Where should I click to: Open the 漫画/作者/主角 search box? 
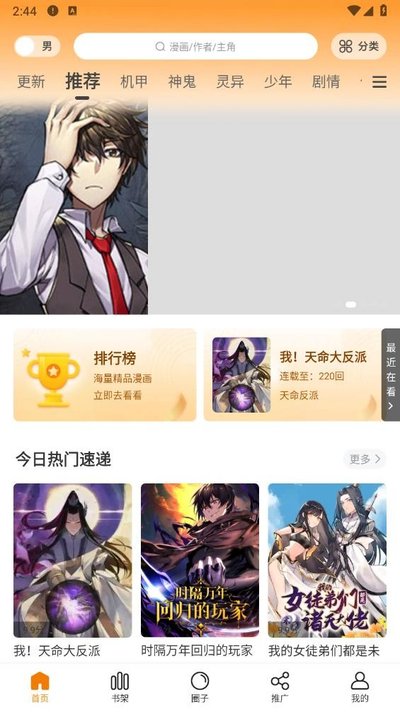(196, 46)
